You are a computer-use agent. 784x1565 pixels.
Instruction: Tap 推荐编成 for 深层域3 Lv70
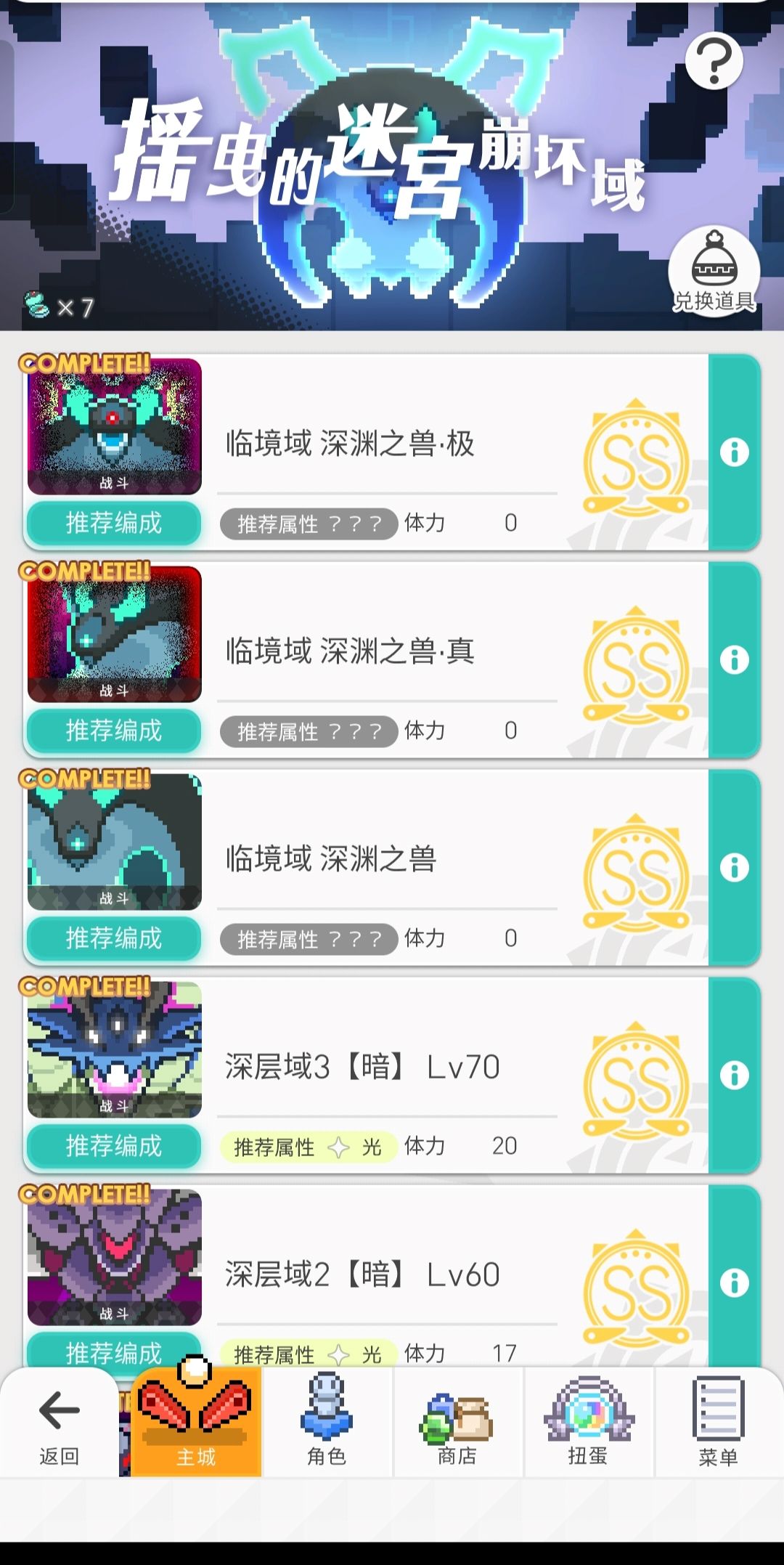pyautogui.click(x=114, y=1146)
